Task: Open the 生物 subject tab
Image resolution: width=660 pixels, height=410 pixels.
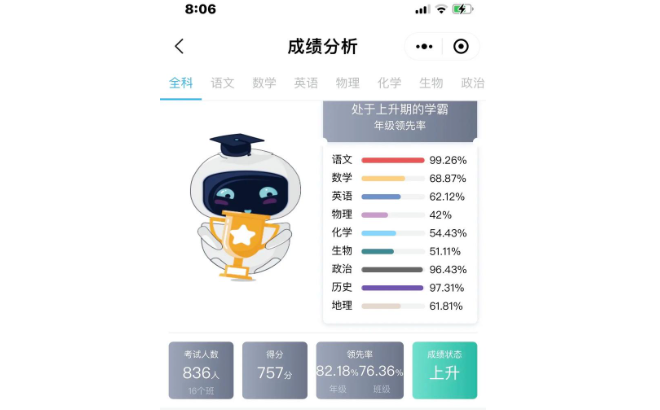Action: click(x=431, y=83)
